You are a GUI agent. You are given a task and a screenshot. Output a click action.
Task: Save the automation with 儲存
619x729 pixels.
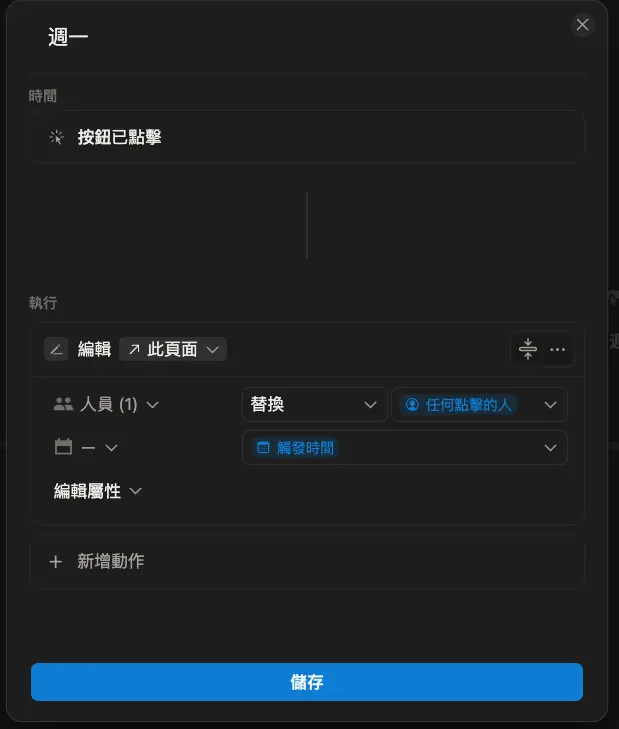point(306,682)
